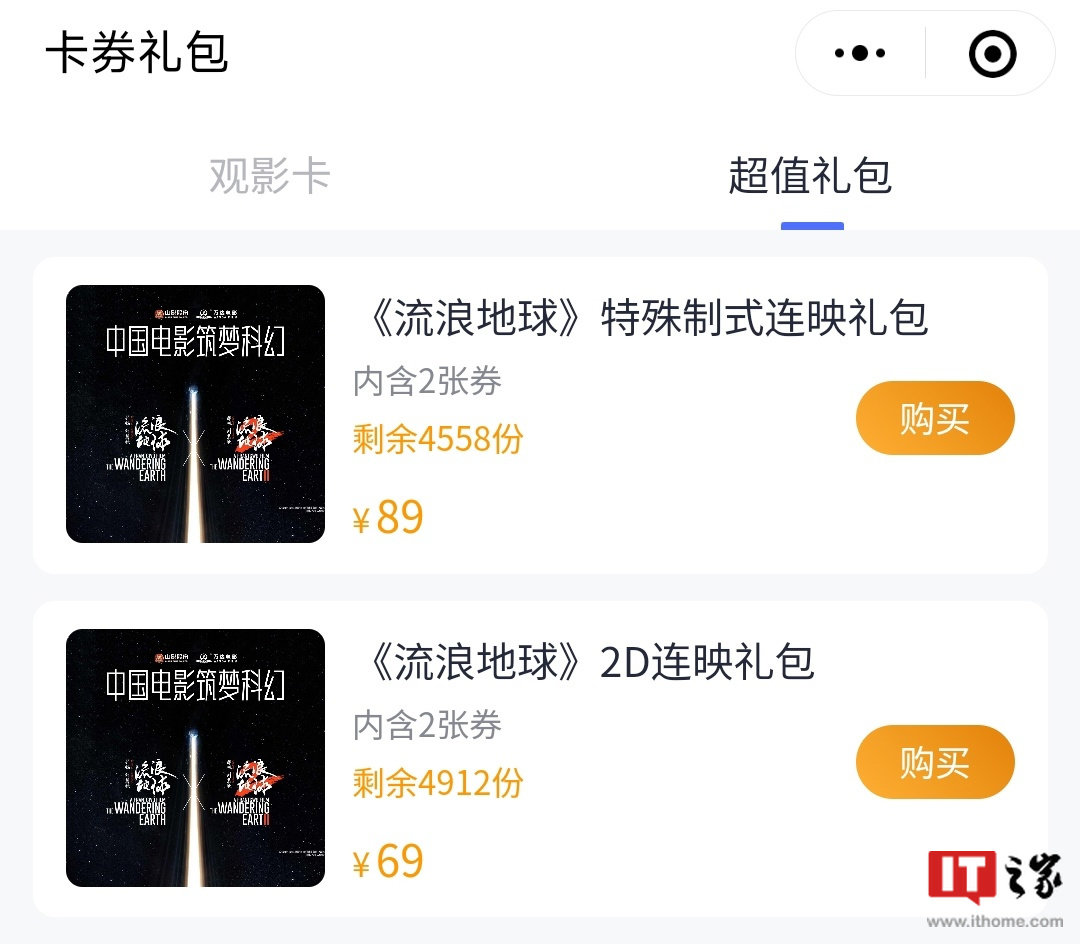Viewport: 1080px width, 944px height.
Task: Open the 《流浪地球》2D连映礼包 card
Action: [x=585, y=662]
